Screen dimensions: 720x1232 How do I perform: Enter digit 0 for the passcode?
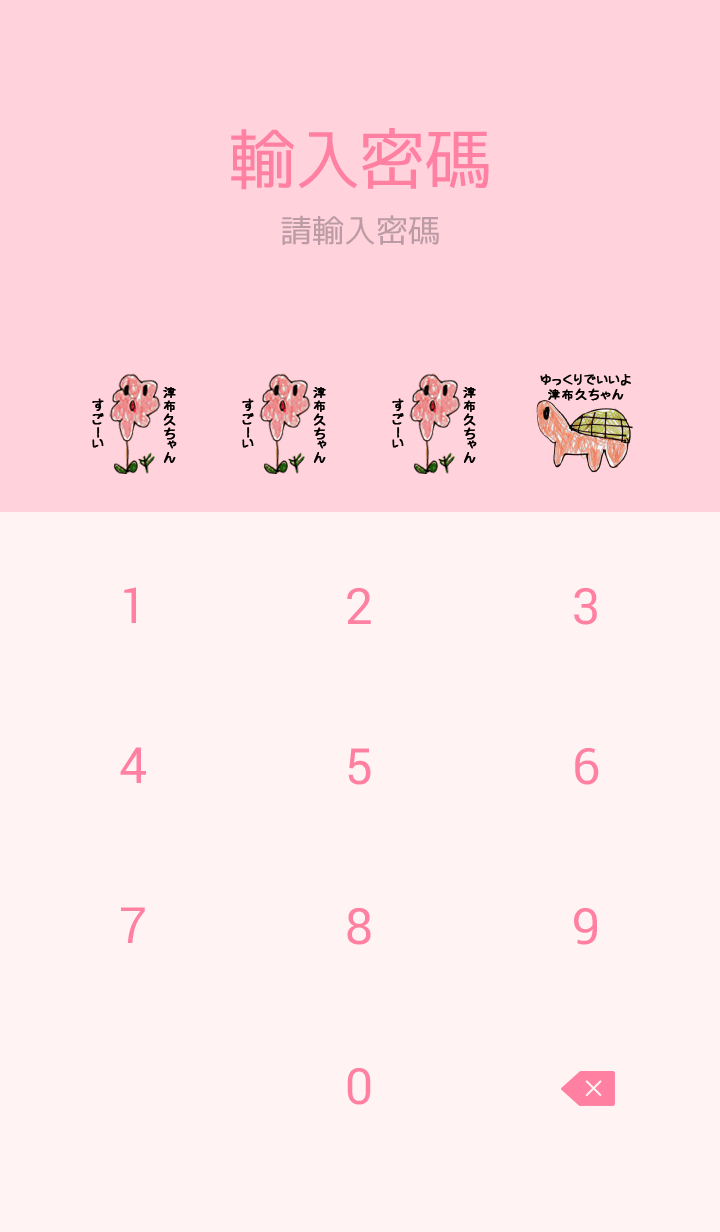point(359,1088)
